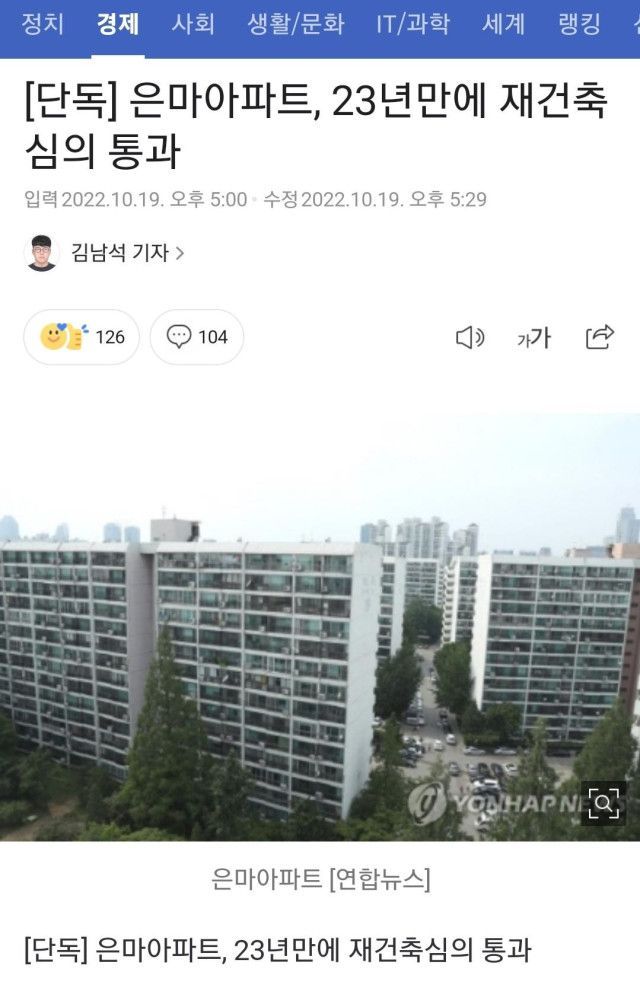Switch to the IT/과학 tab
The width and height of the screenshot is (640, 1004).
413,24
